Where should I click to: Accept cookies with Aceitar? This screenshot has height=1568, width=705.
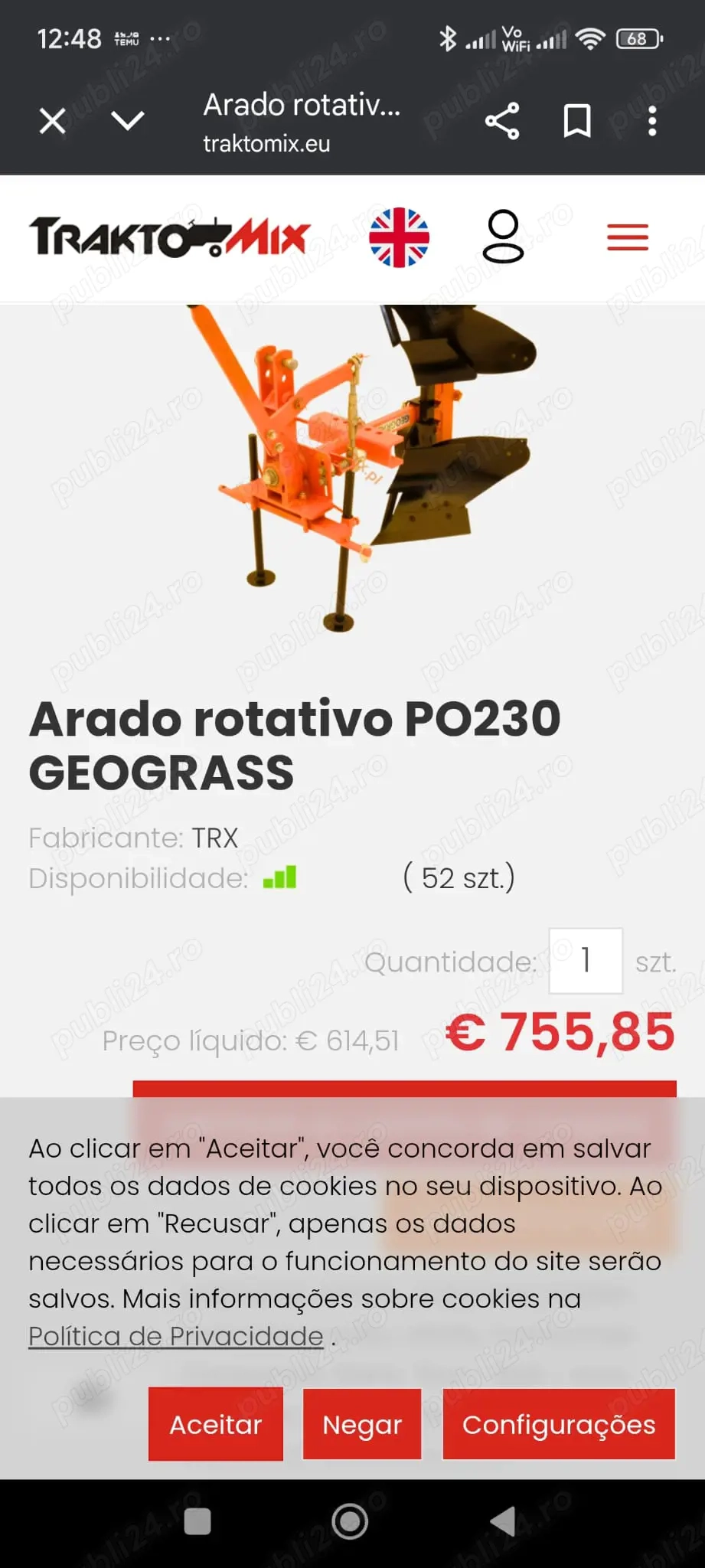point(216,1424)
